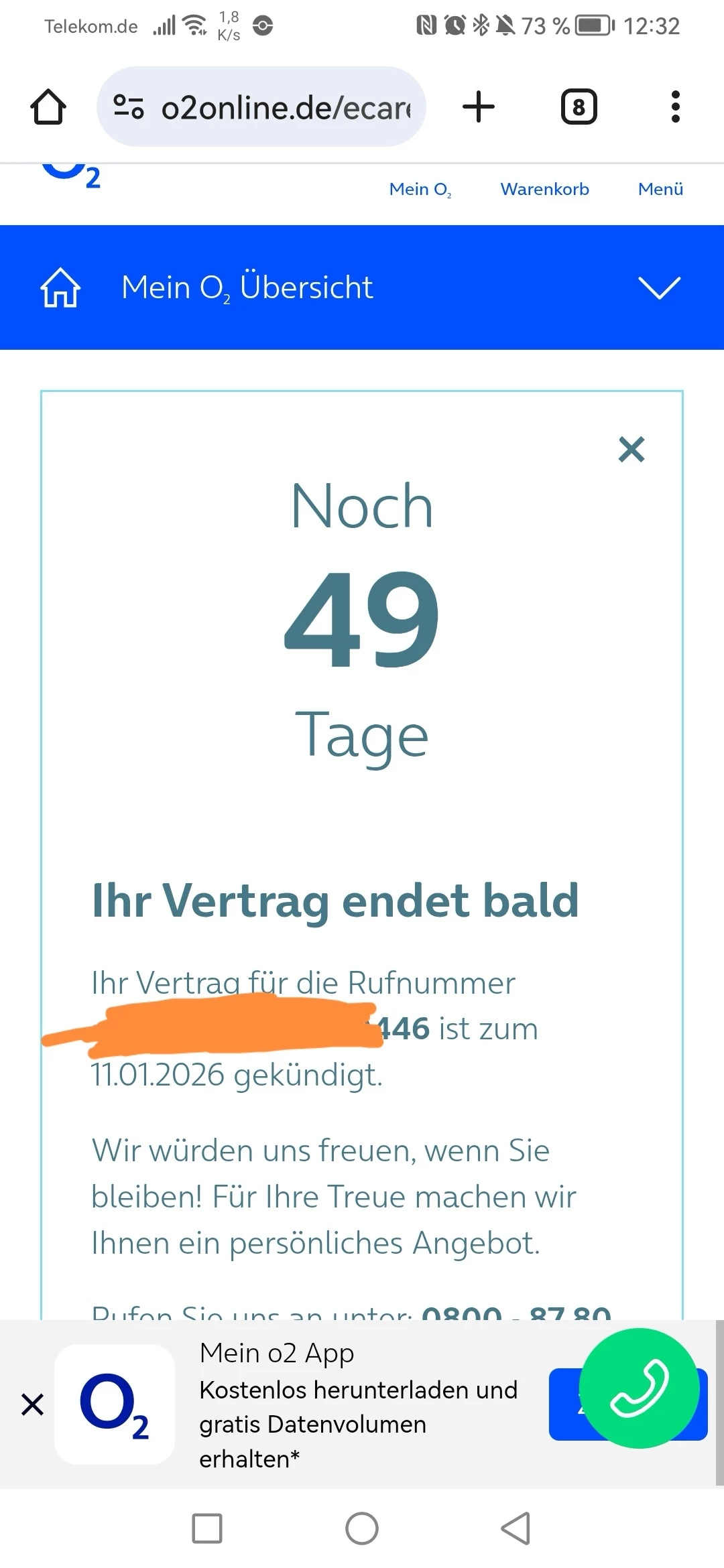Tap the o2online.de address bar
The image size is (724, 1568).
[285, 107]
